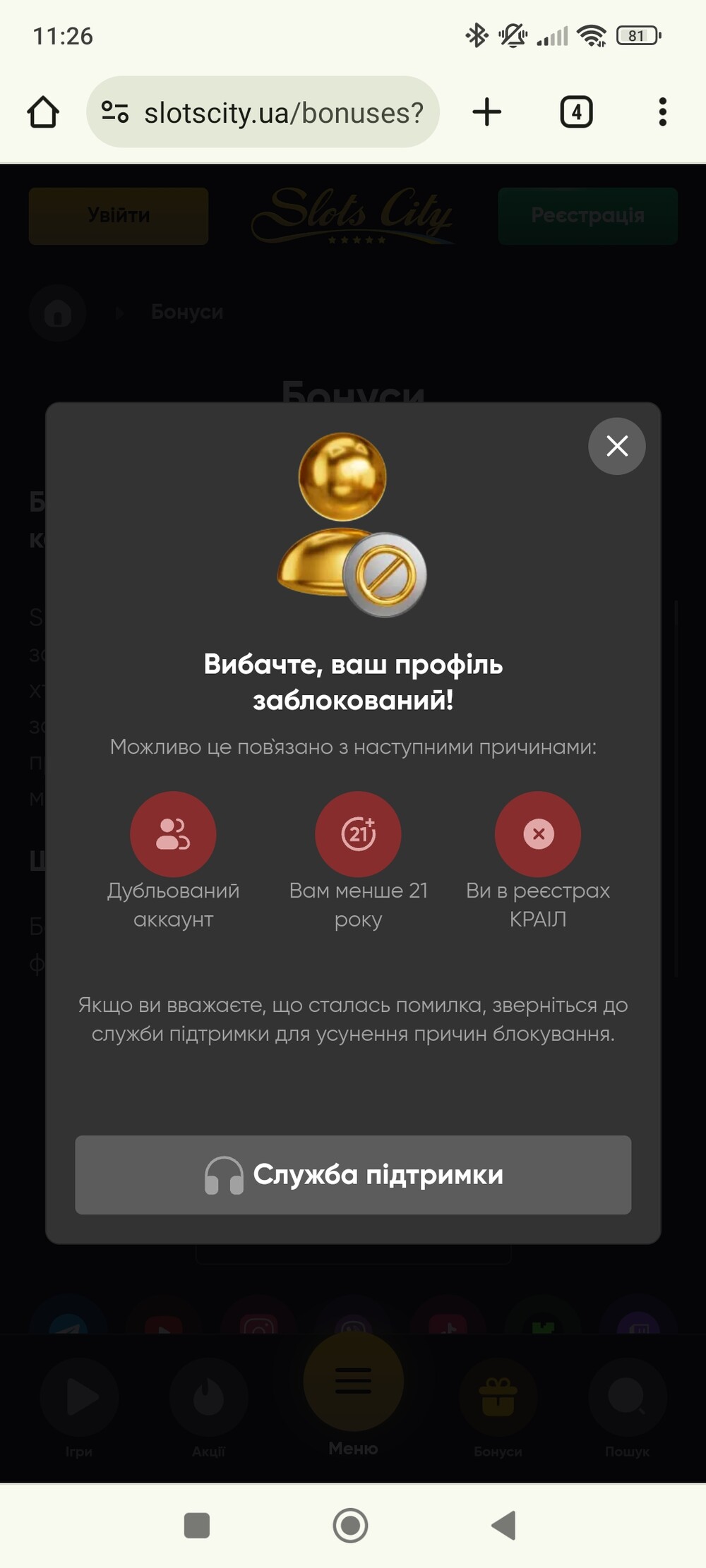Viewport: 706px width, 1568px height.
Task: Go back using the system back button
Action: (504, 1525)
